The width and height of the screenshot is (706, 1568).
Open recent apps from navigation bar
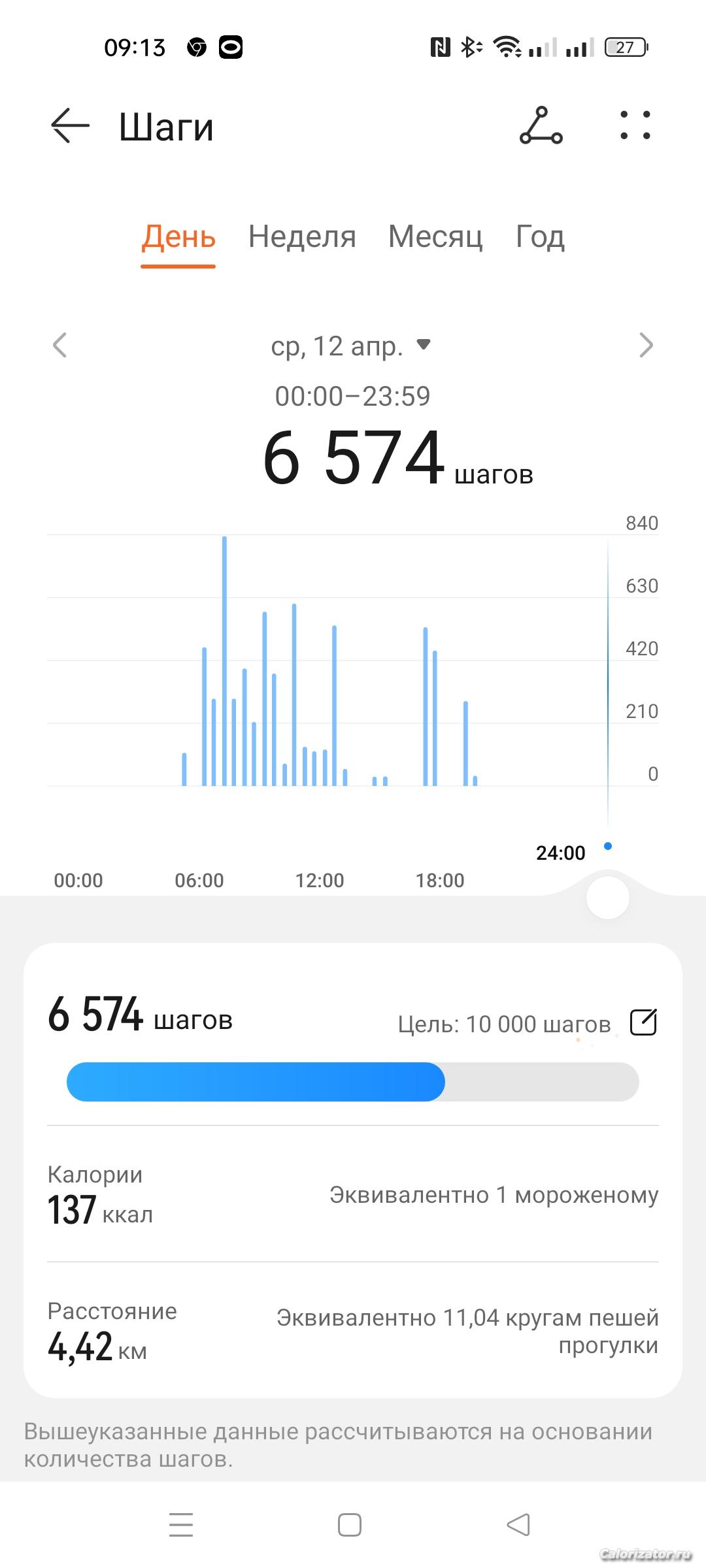181,1525
